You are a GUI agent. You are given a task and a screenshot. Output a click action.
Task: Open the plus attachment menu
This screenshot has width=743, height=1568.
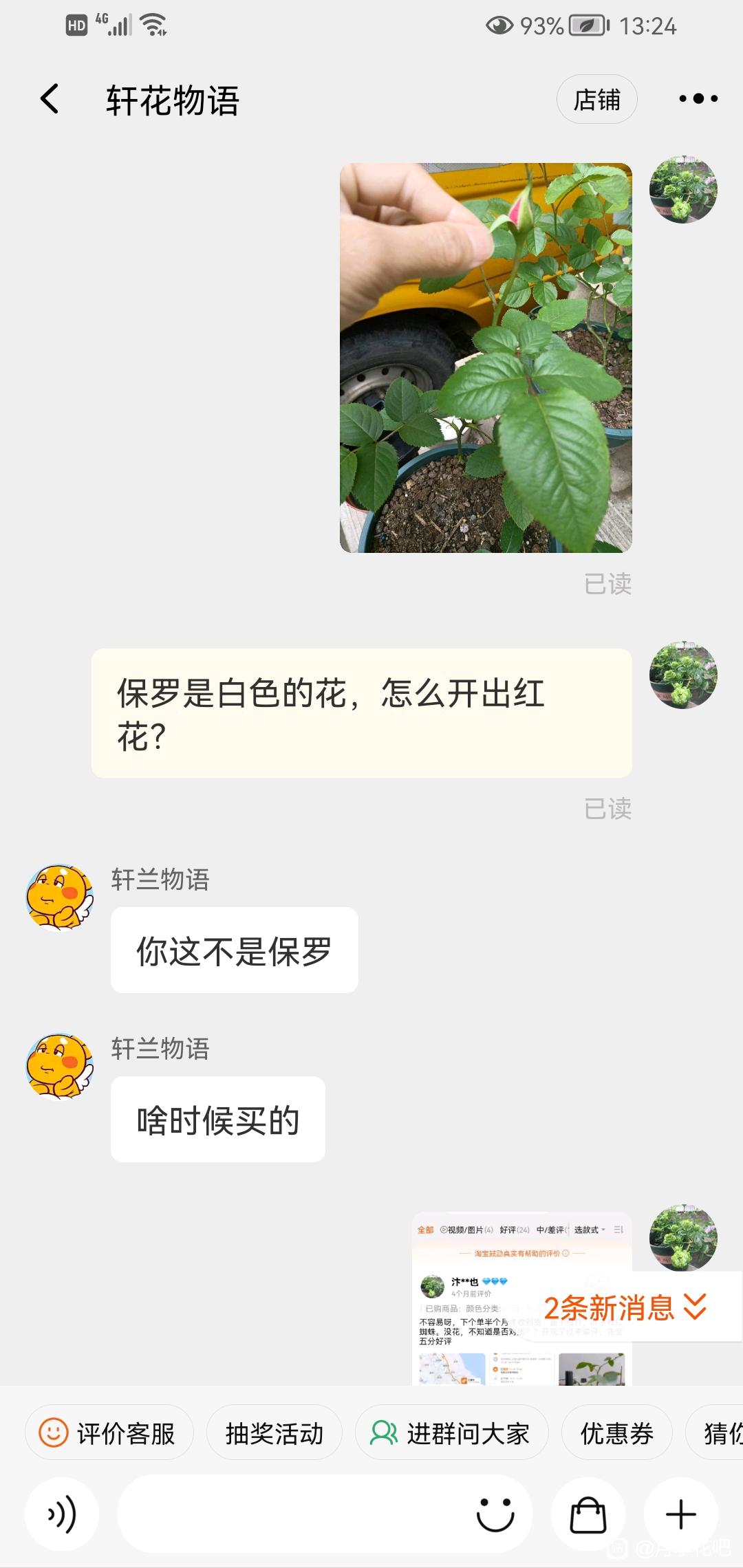(x=681, y=1514)
